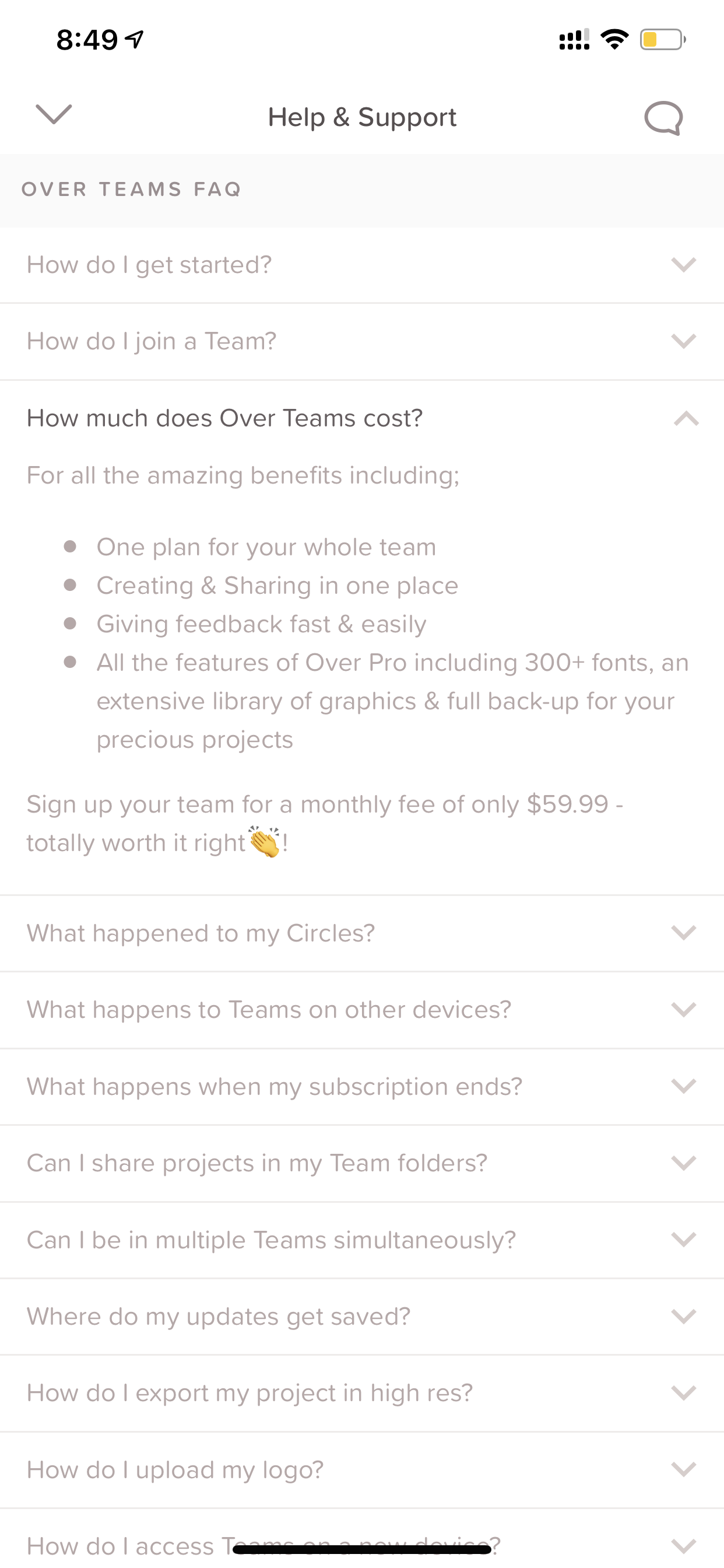
Task: Expand "Can I share projects in my Team folders?"
Action: (x=362, y=1163)
